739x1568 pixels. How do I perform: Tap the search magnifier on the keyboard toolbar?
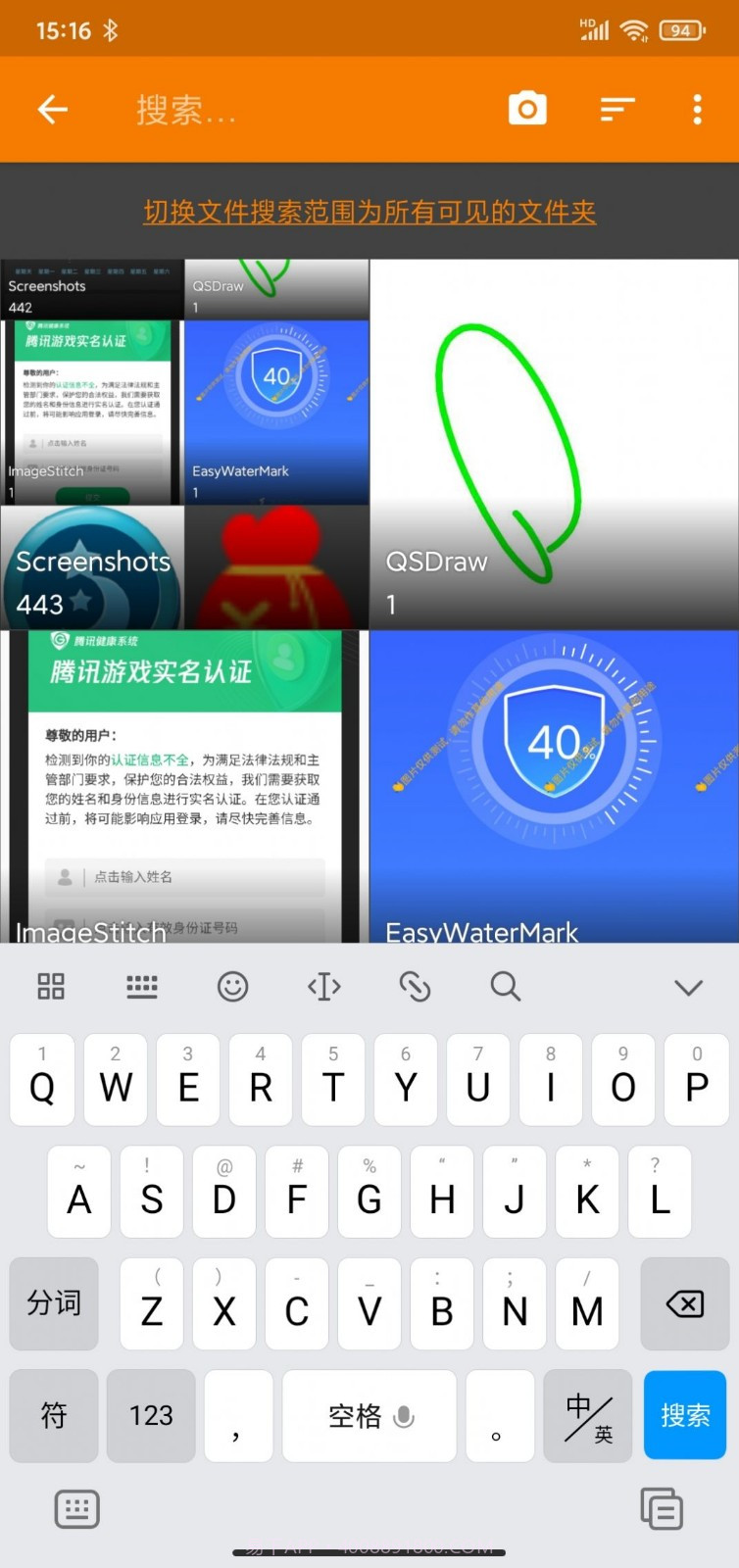pyautogui.click(x=504, y=986)
